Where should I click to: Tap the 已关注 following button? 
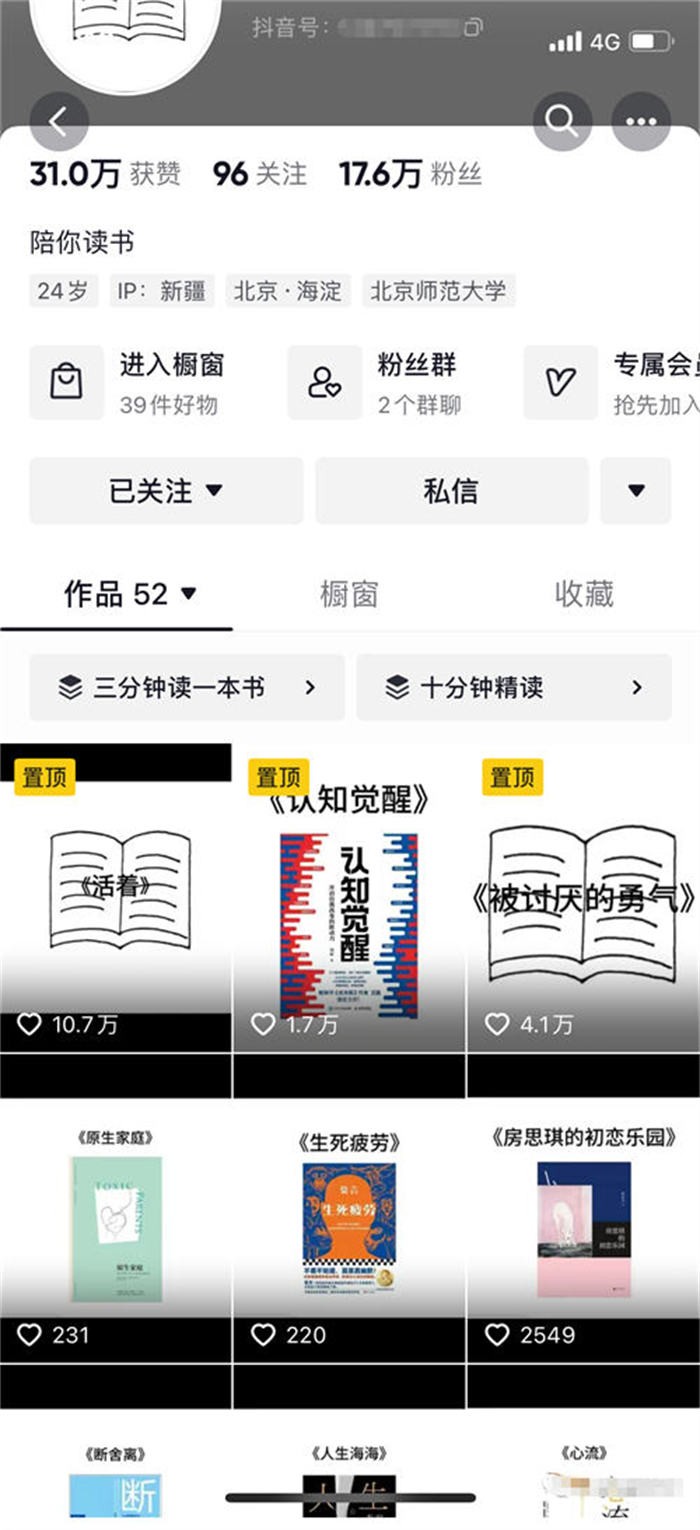(x=166, y=491)
